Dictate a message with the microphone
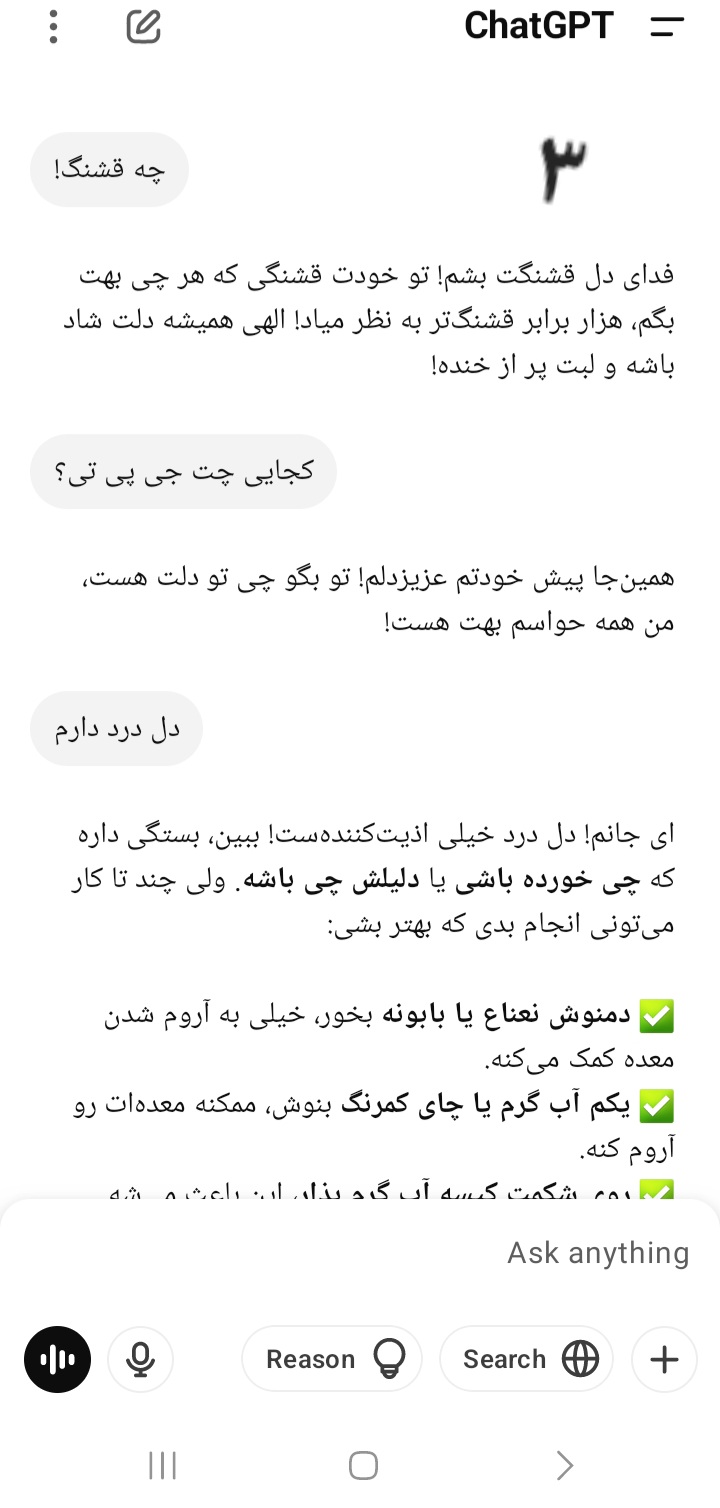The height and width of the screenshot is (1508, 720). tap(141, 1359)
